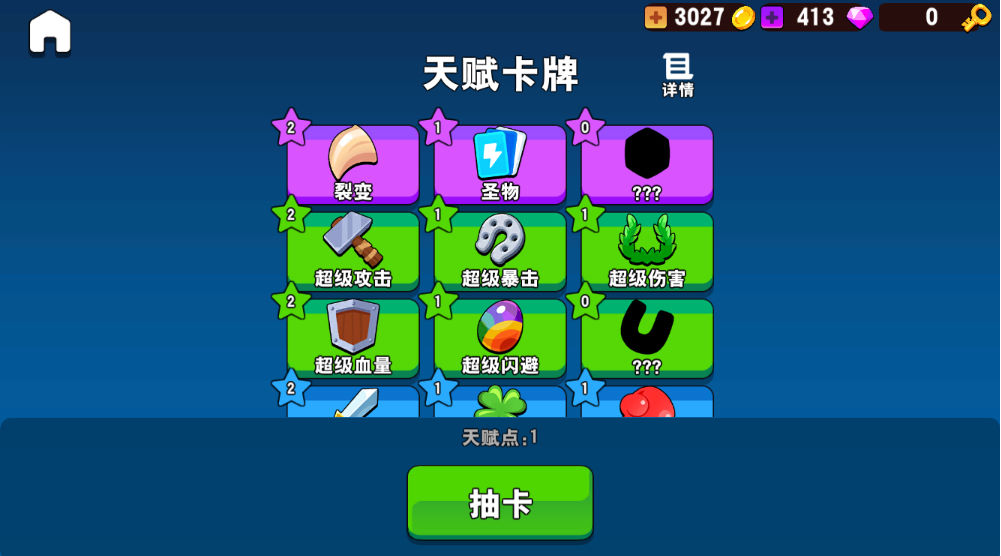Open the 裂变 talent card
The height and width of the screenshot is (556, 1001).
(x=353, y=164)
